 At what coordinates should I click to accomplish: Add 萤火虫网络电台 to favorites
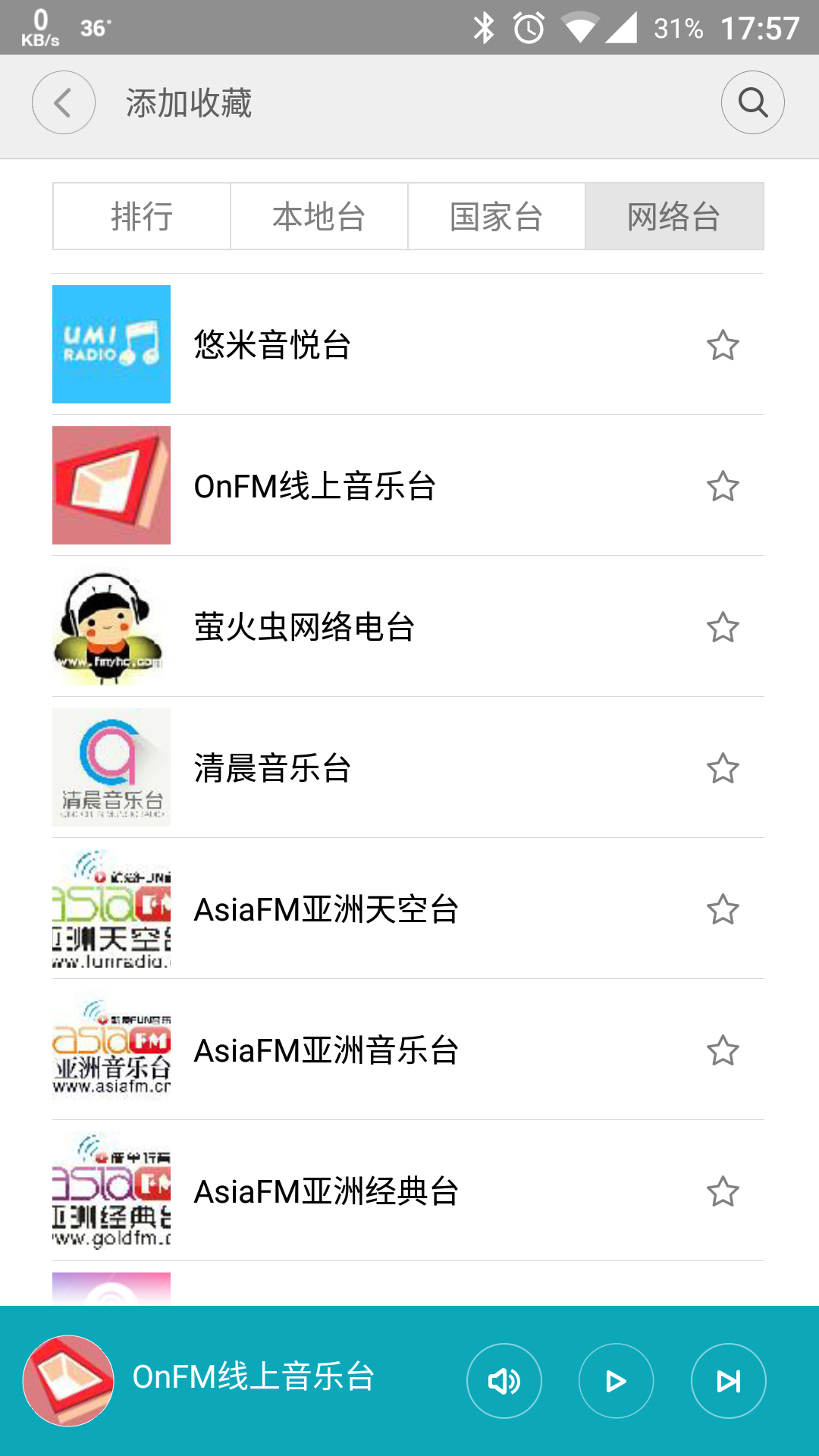(723, 627)
